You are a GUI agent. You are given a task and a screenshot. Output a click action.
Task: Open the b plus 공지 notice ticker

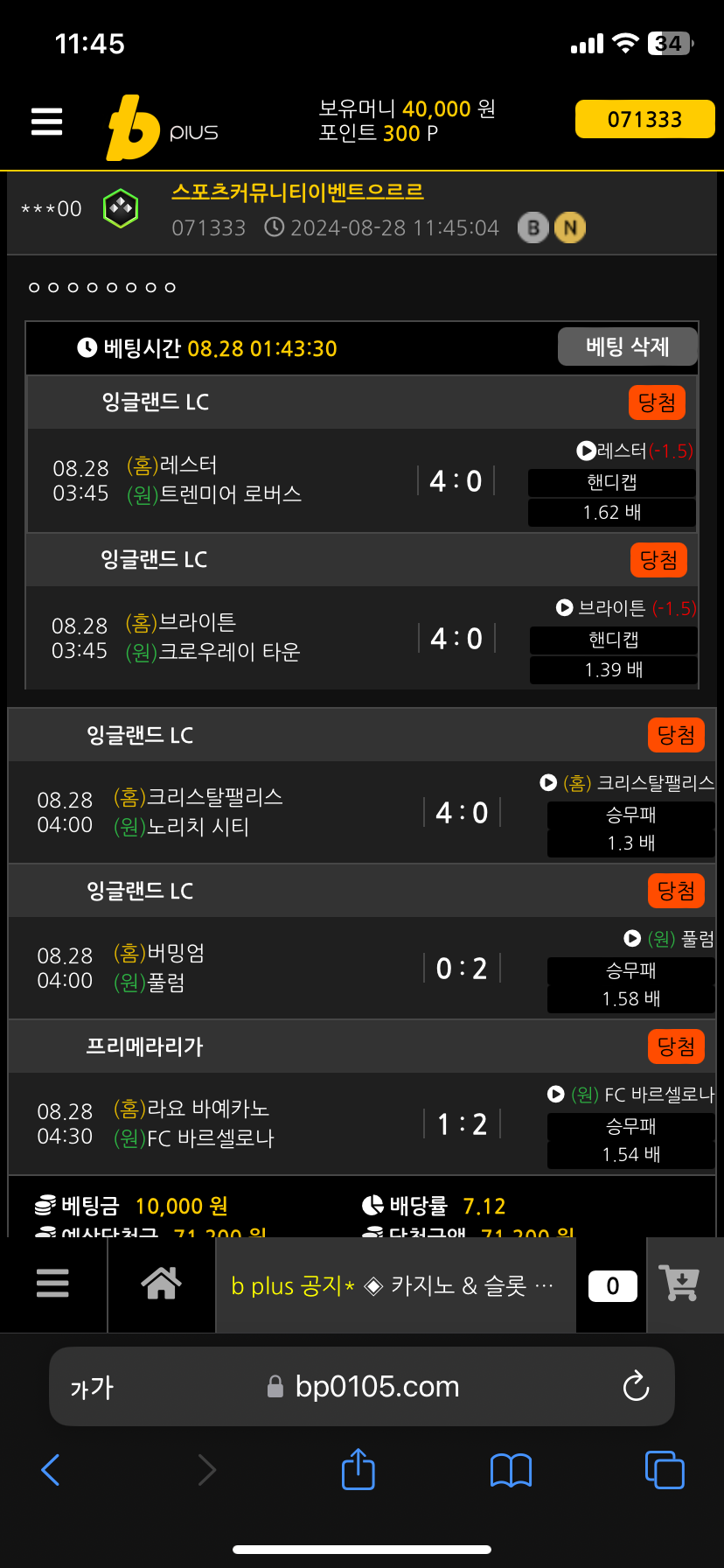coord(393,1285)
